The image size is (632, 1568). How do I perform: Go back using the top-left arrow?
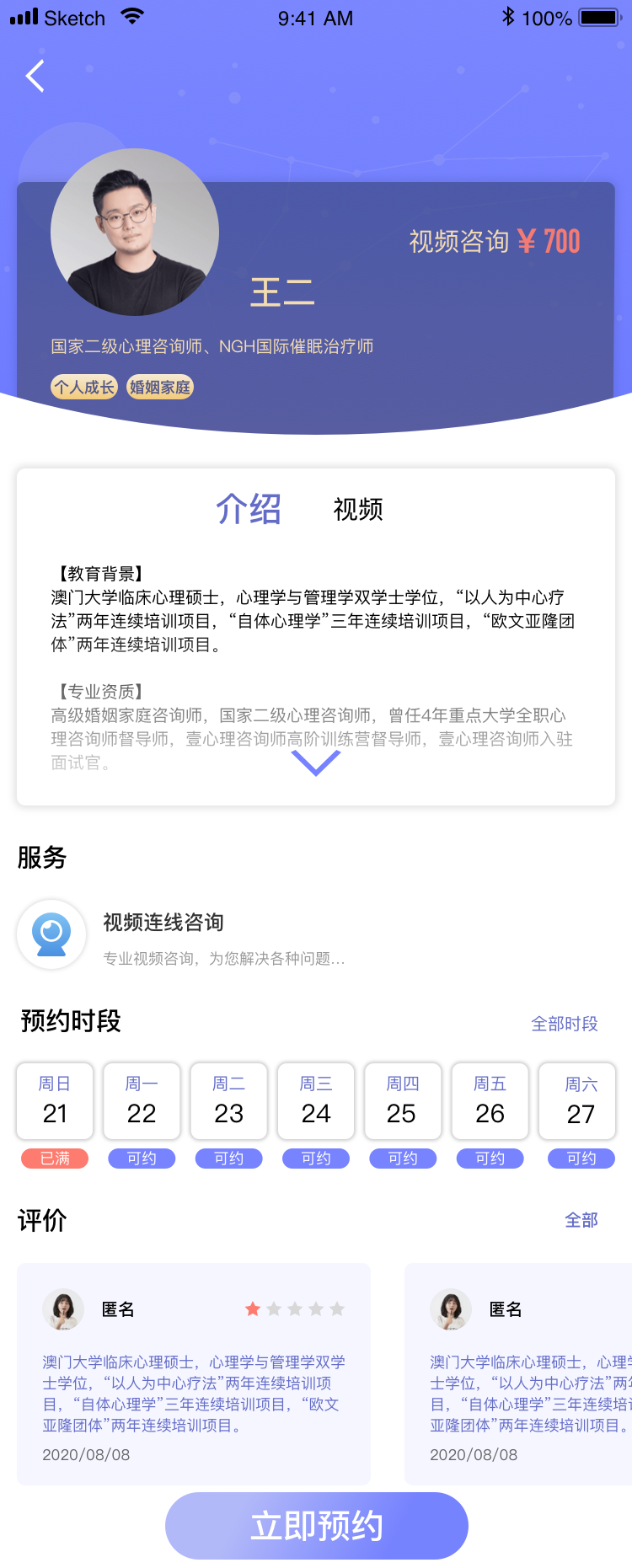click(35, 77)
